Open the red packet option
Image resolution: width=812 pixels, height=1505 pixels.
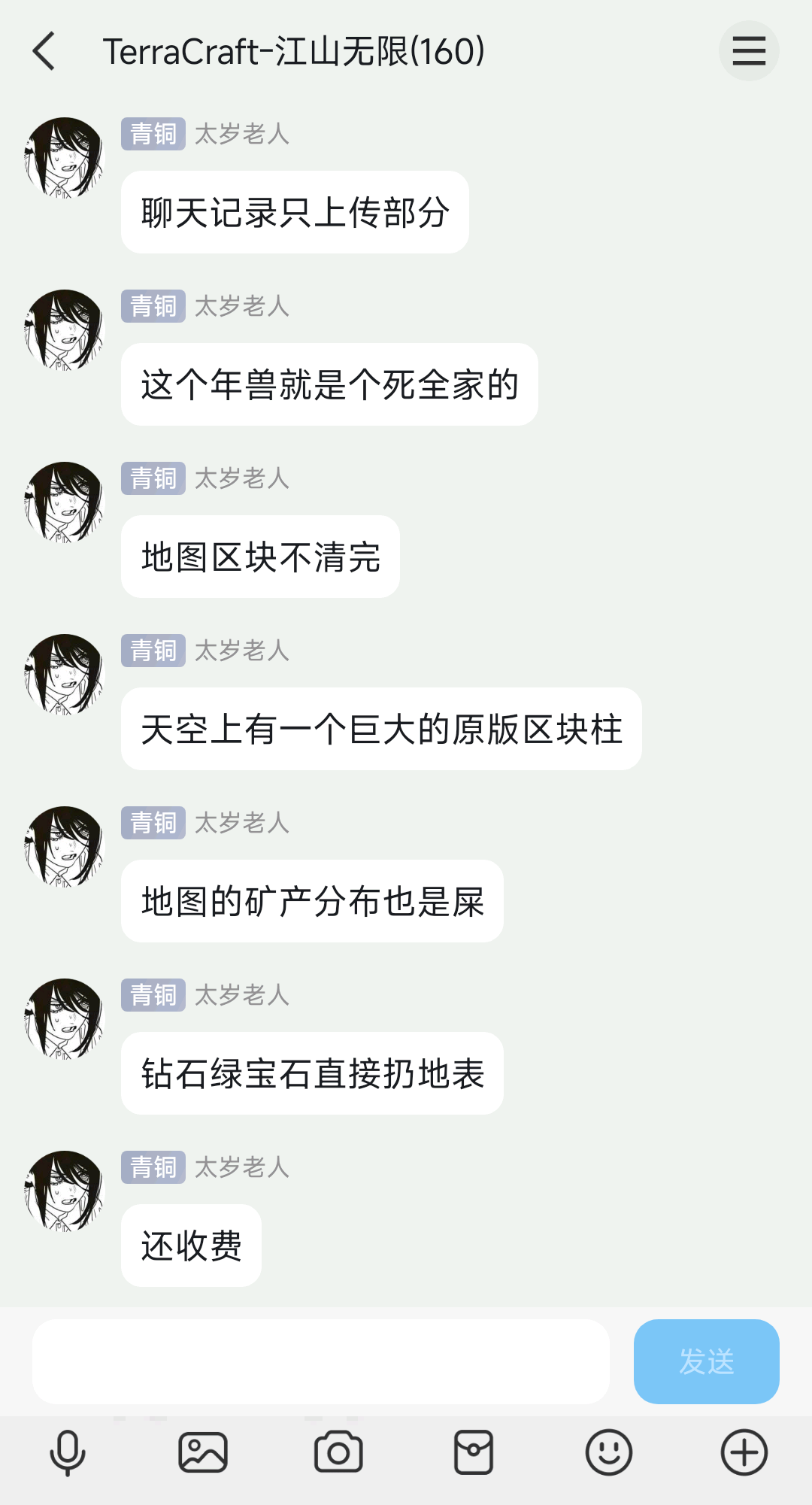pos(474,1452)
